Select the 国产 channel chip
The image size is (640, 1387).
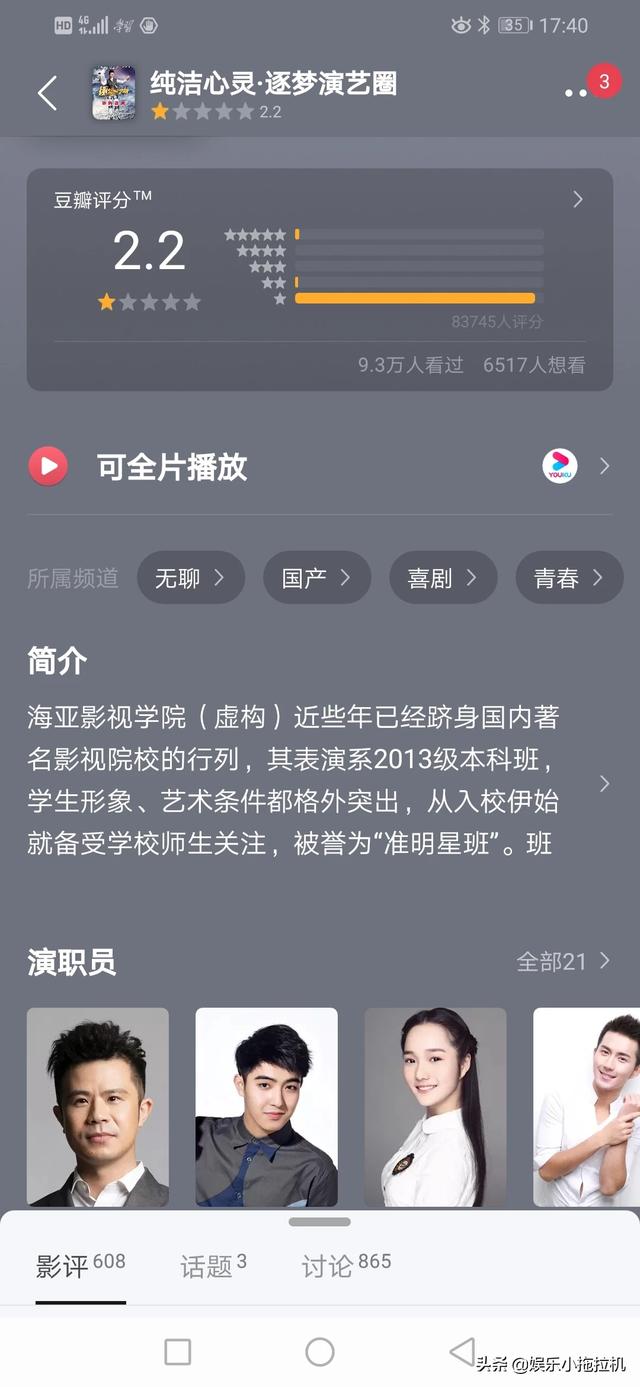click(x=316, y=577)
